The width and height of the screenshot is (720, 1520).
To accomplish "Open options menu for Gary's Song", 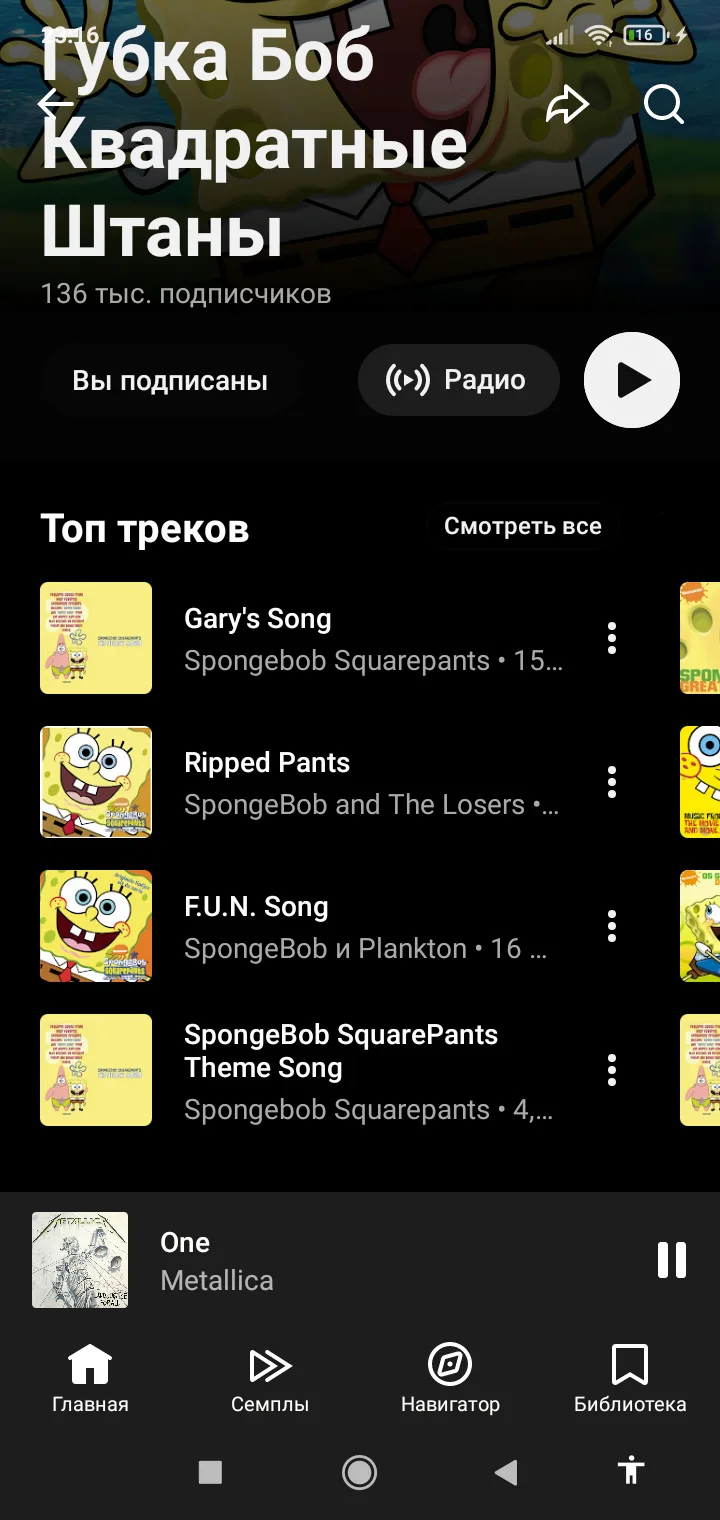I will (612, 638).
